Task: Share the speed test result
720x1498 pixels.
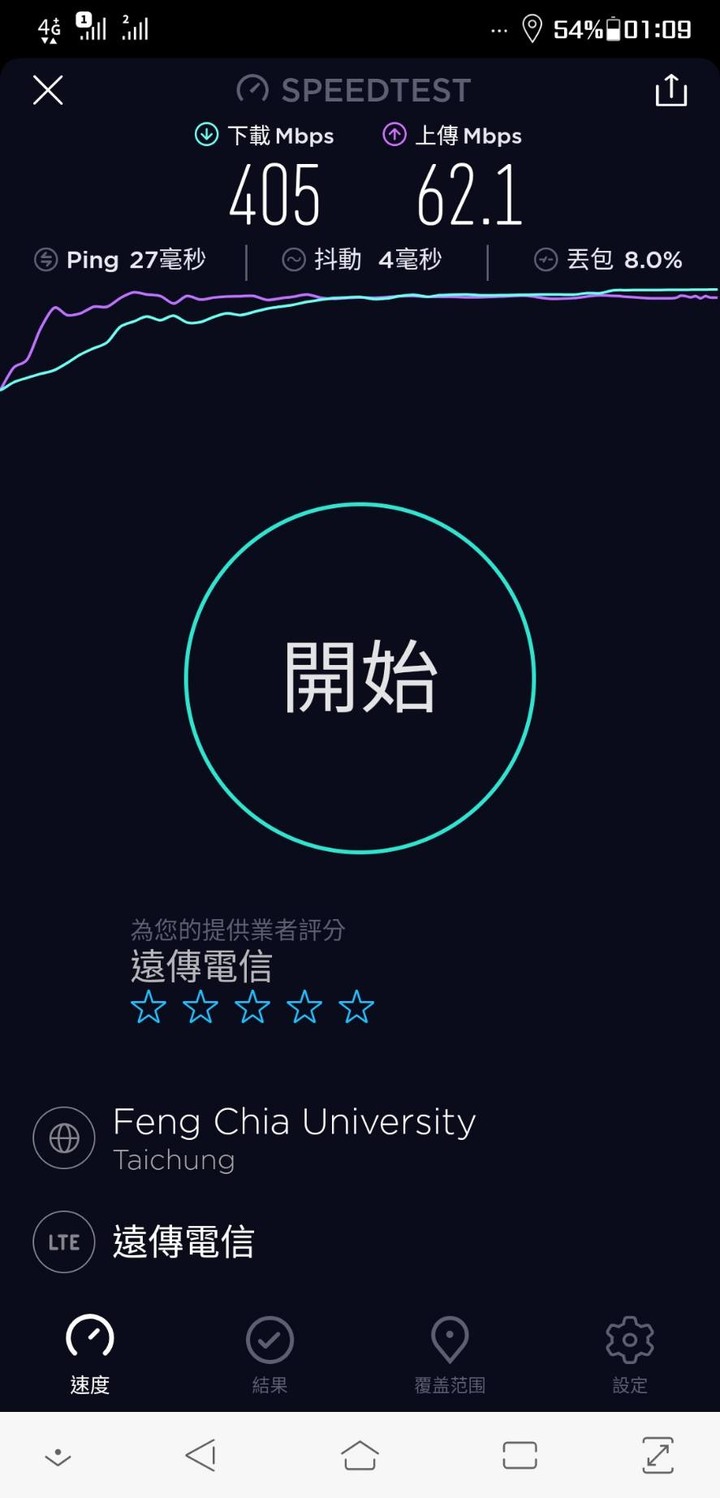Action: coord(671,90)
